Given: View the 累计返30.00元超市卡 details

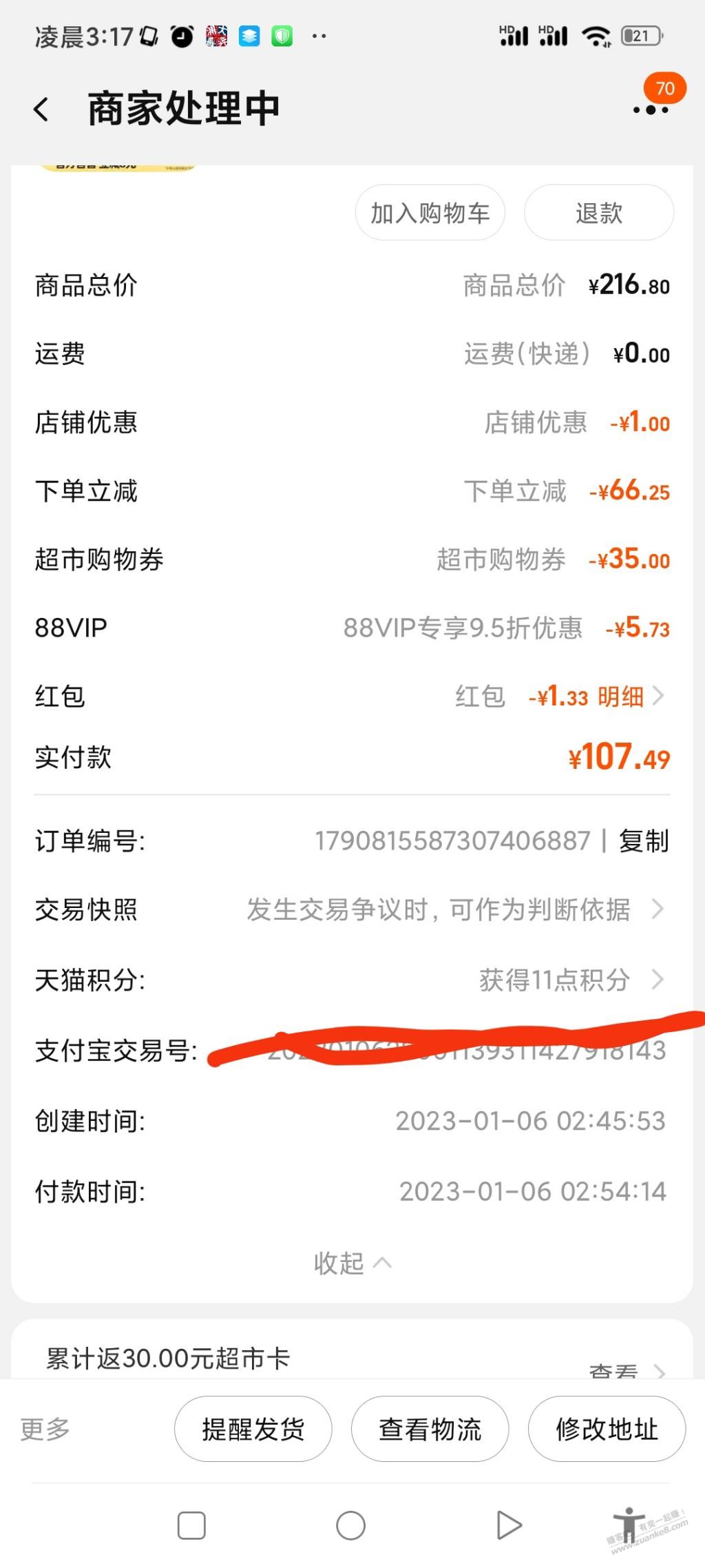Looking at the screenshot, I should click(x=625, y=1370).
